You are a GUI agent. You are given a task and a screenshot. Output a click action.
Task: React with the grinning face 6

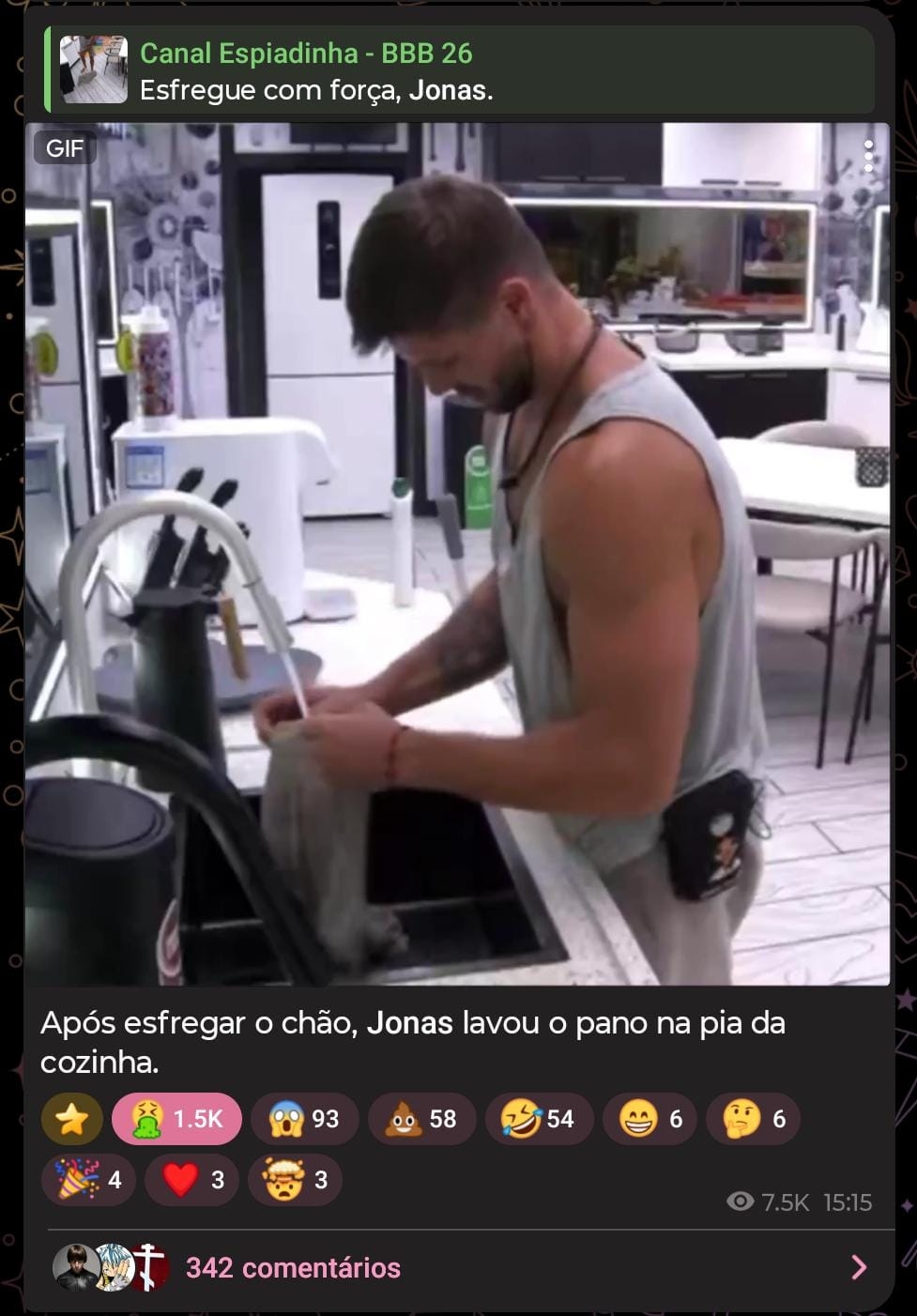coord(650,1119)
